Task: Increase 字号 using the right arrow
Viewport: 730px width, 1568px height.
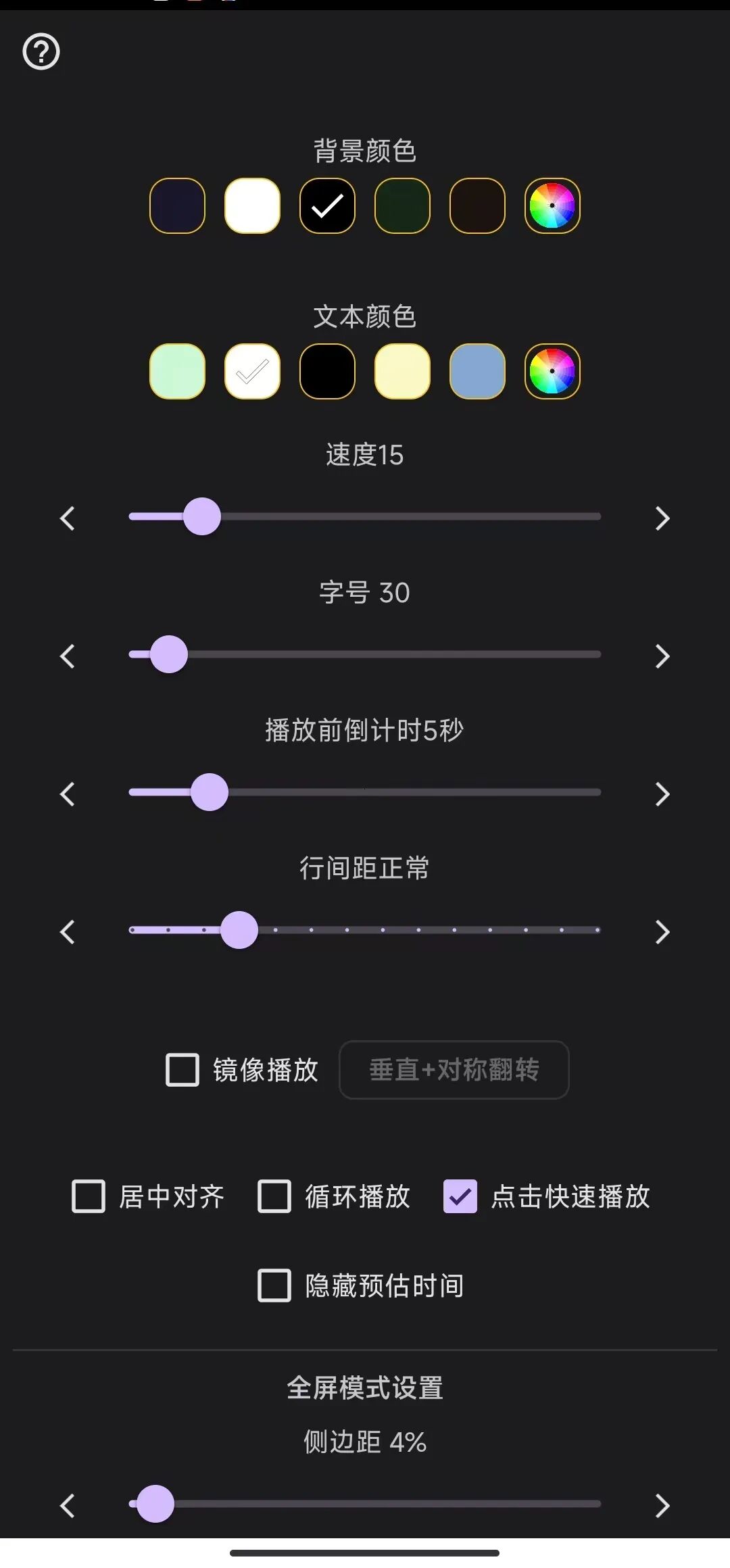Action: (x=661, y=655)
